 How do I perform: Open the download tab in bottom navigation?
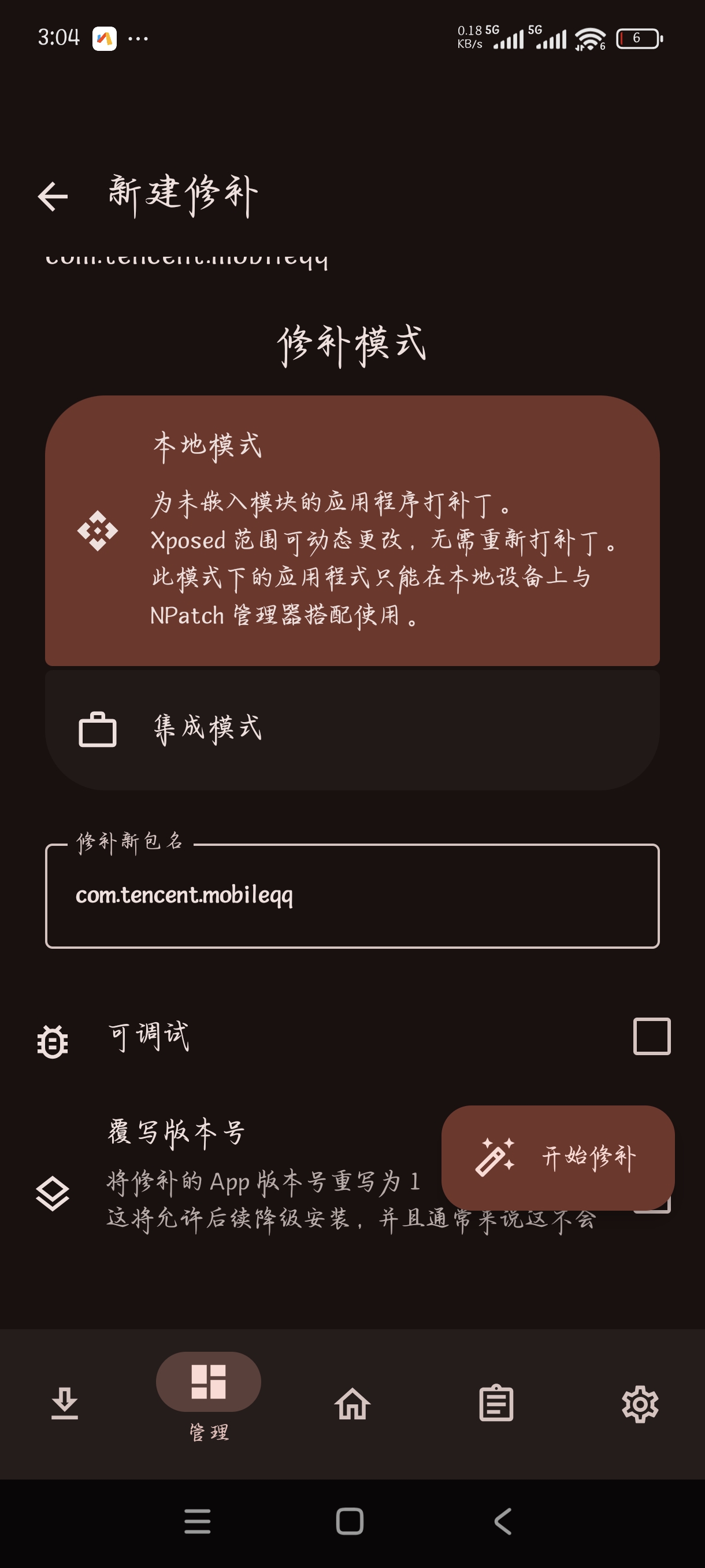pos(65,1403)
